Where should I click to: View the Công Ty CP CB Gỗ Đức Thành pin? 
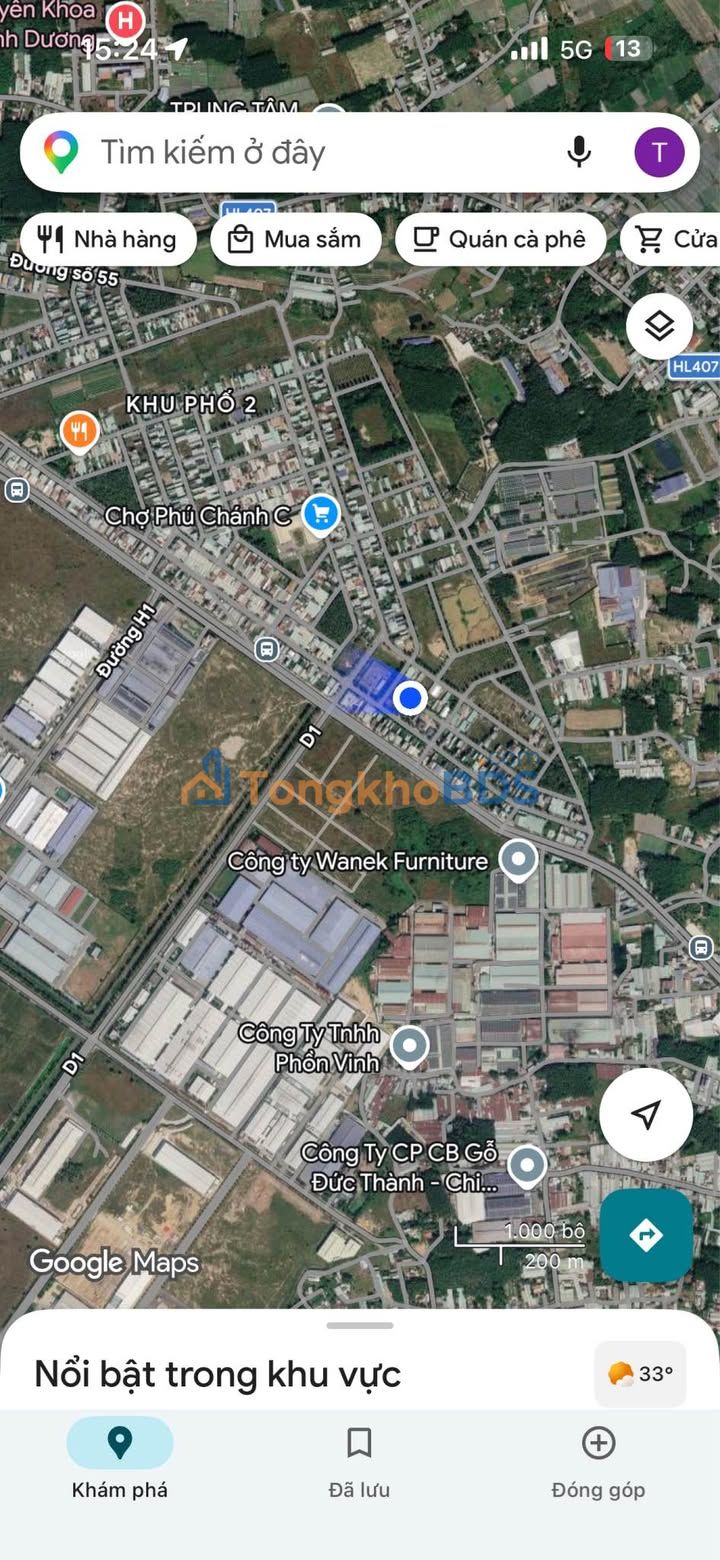click(x=527, y=1165)
